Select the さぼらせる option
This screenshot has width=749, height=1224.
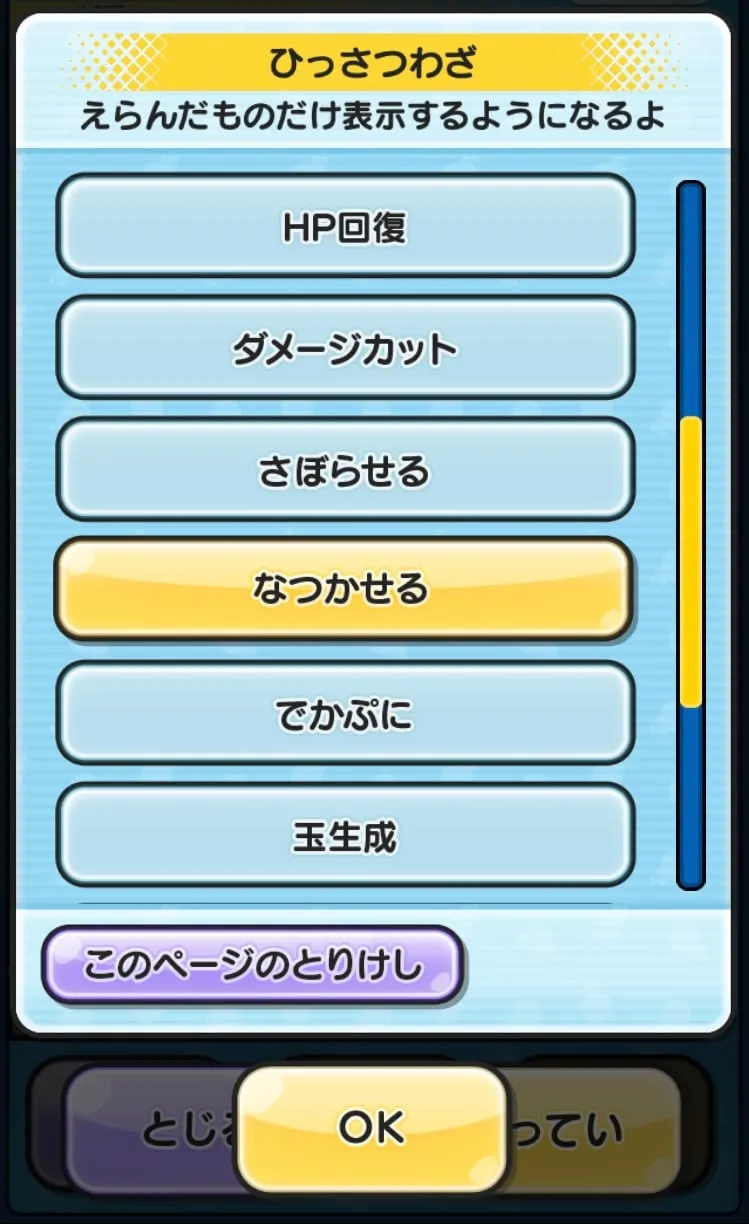click(345, 469)
